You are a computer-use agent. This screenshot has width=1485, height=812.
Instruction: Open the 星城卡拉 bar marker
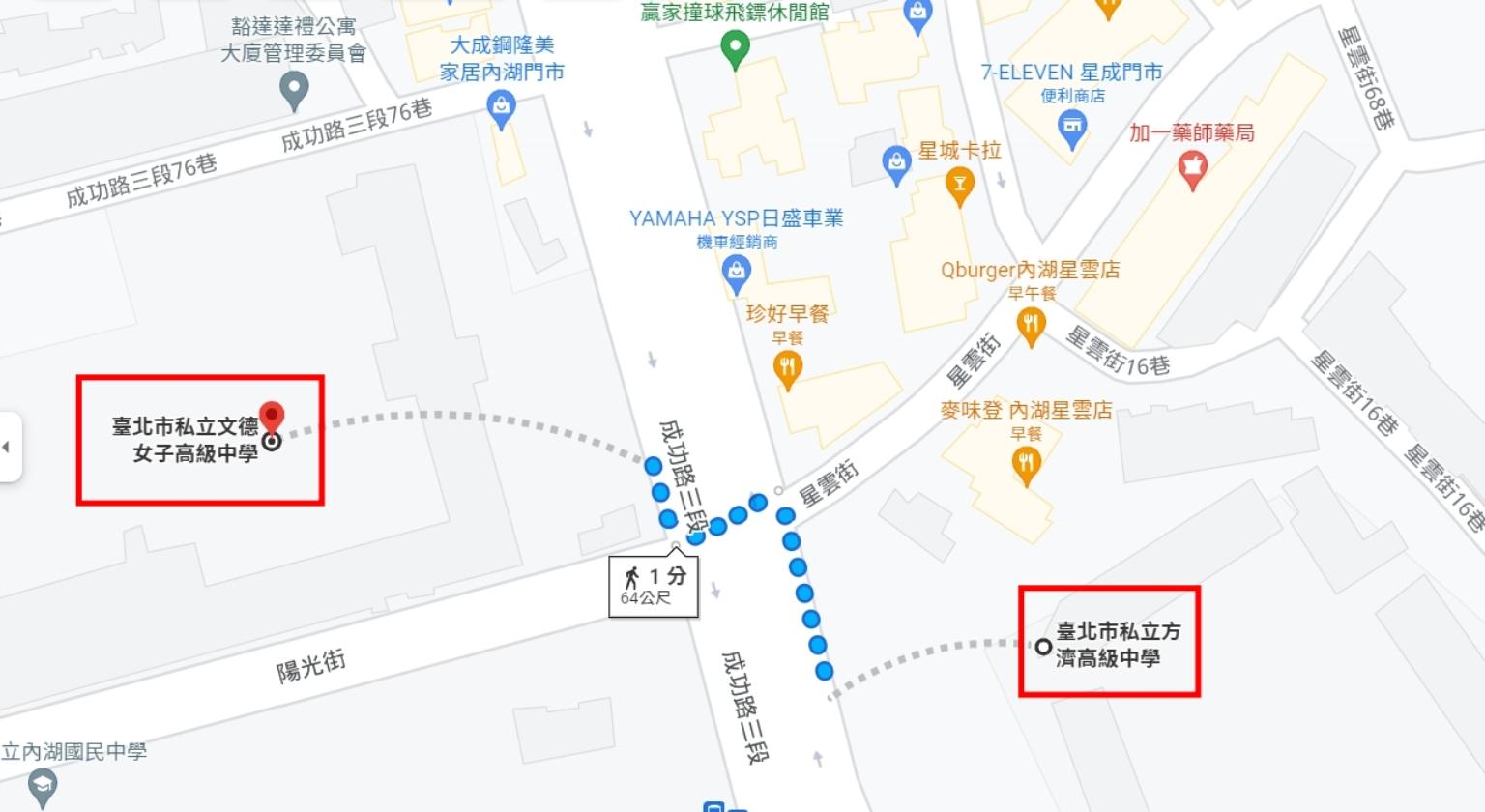(x=959, y=185)
